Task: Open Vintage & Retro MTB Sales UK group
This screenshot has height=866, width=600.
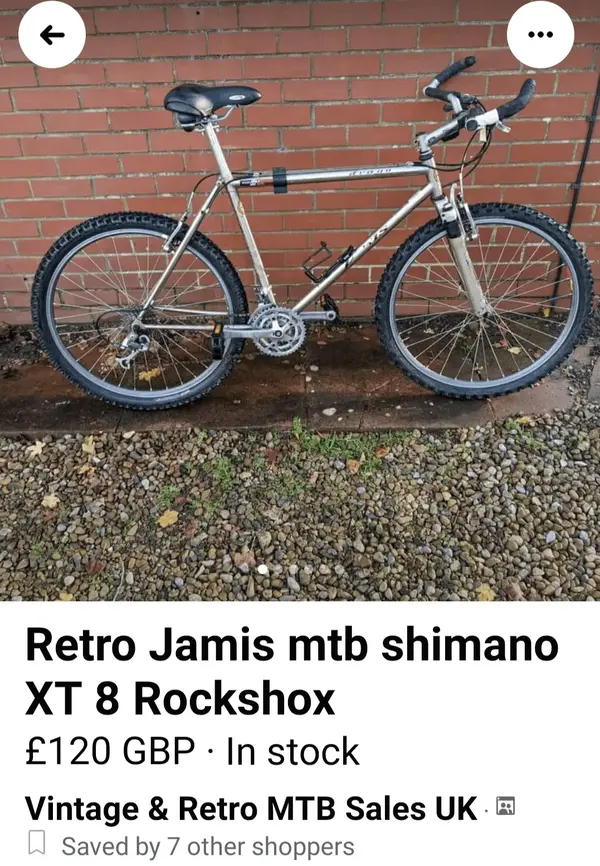Action: coord(252,808)
